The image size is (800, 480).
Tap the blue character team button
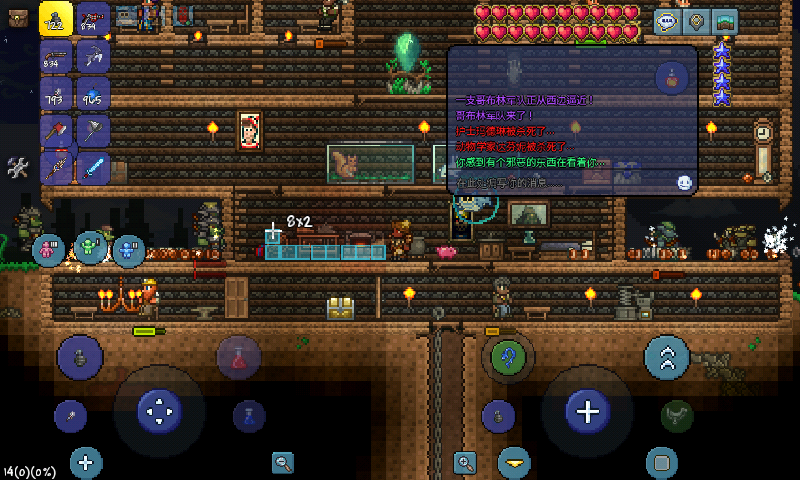point(129,250)
